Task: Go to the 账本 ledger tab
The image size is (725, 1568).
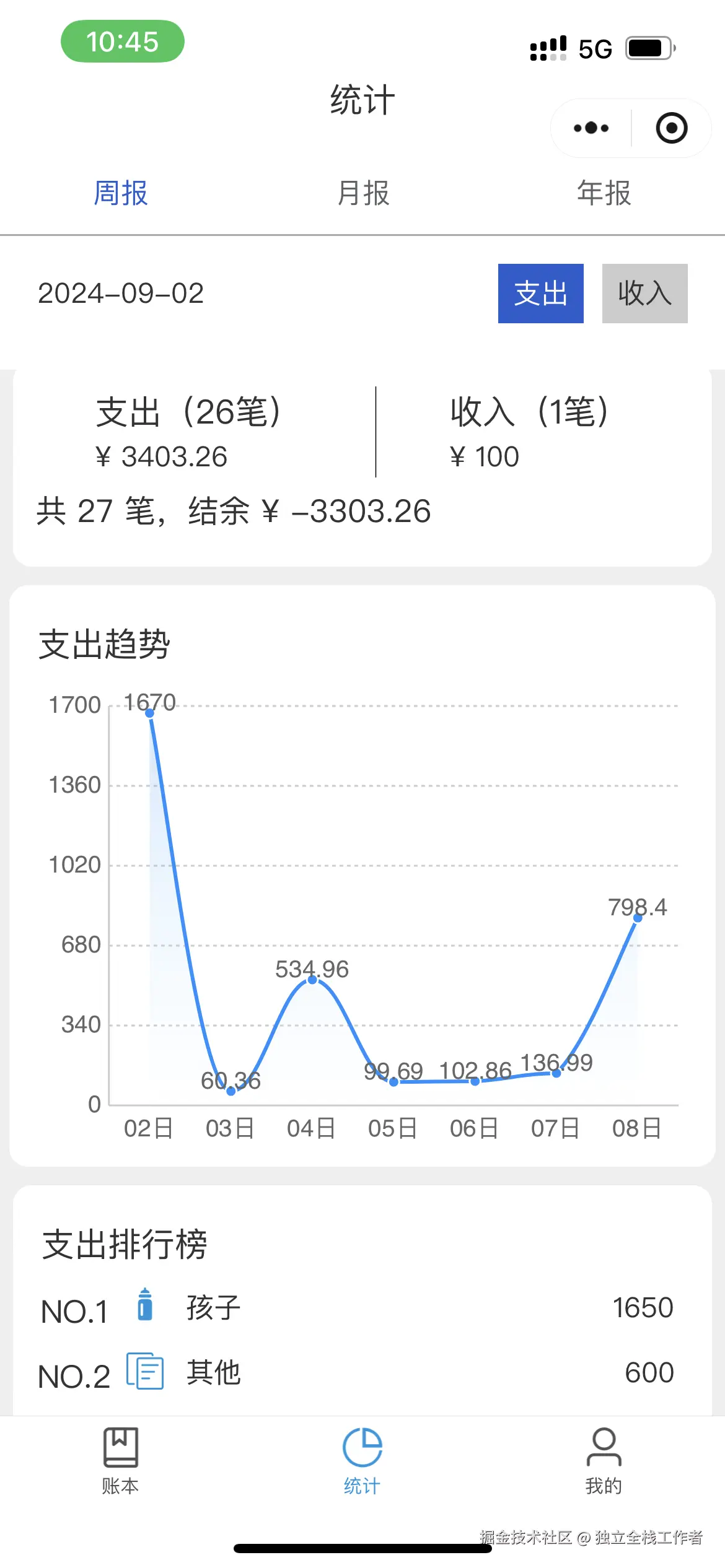Action: click(x=121, y=1460)
